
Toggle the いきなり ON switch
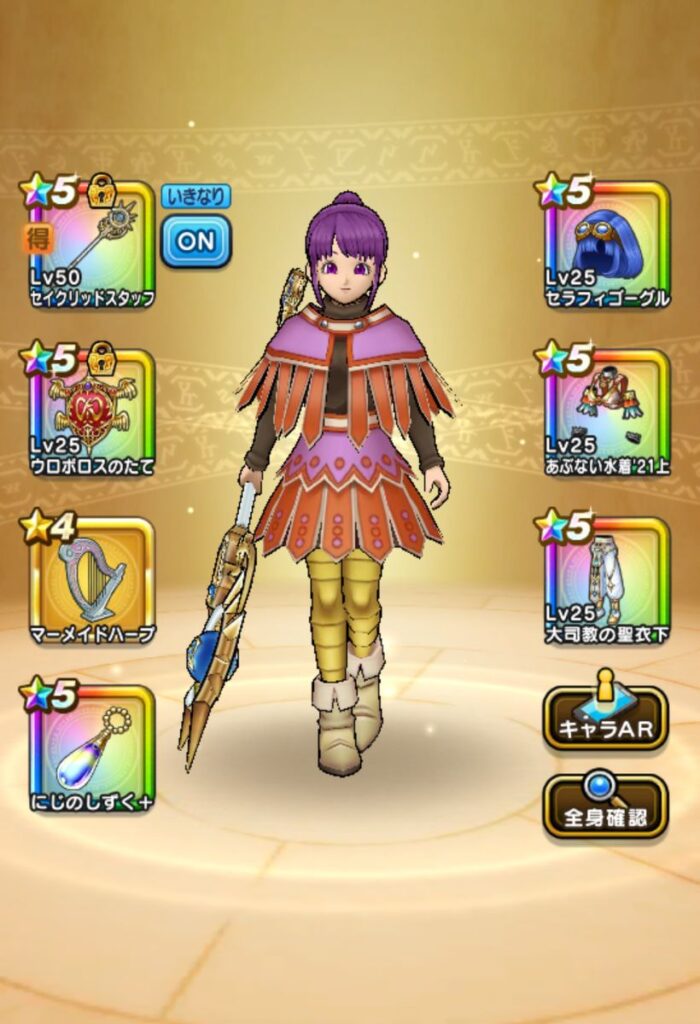point(196,241)
